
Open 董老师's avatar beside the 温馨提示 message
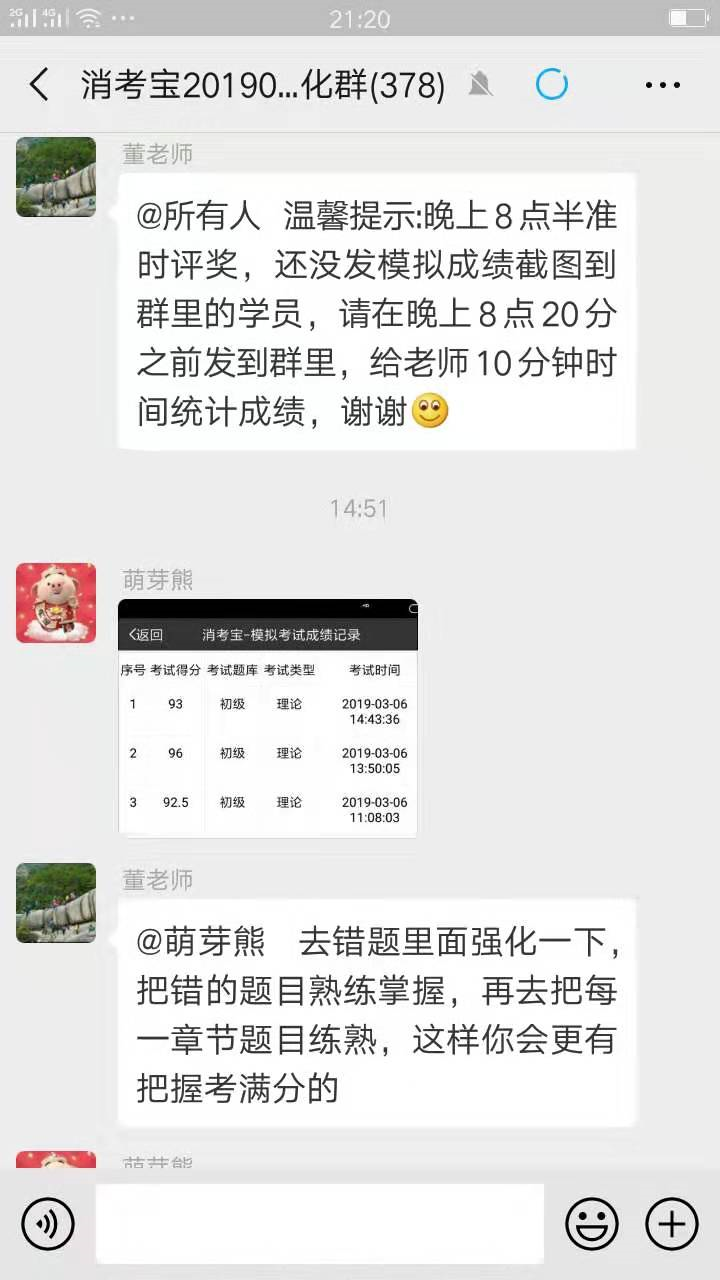(x=56, y=177)
